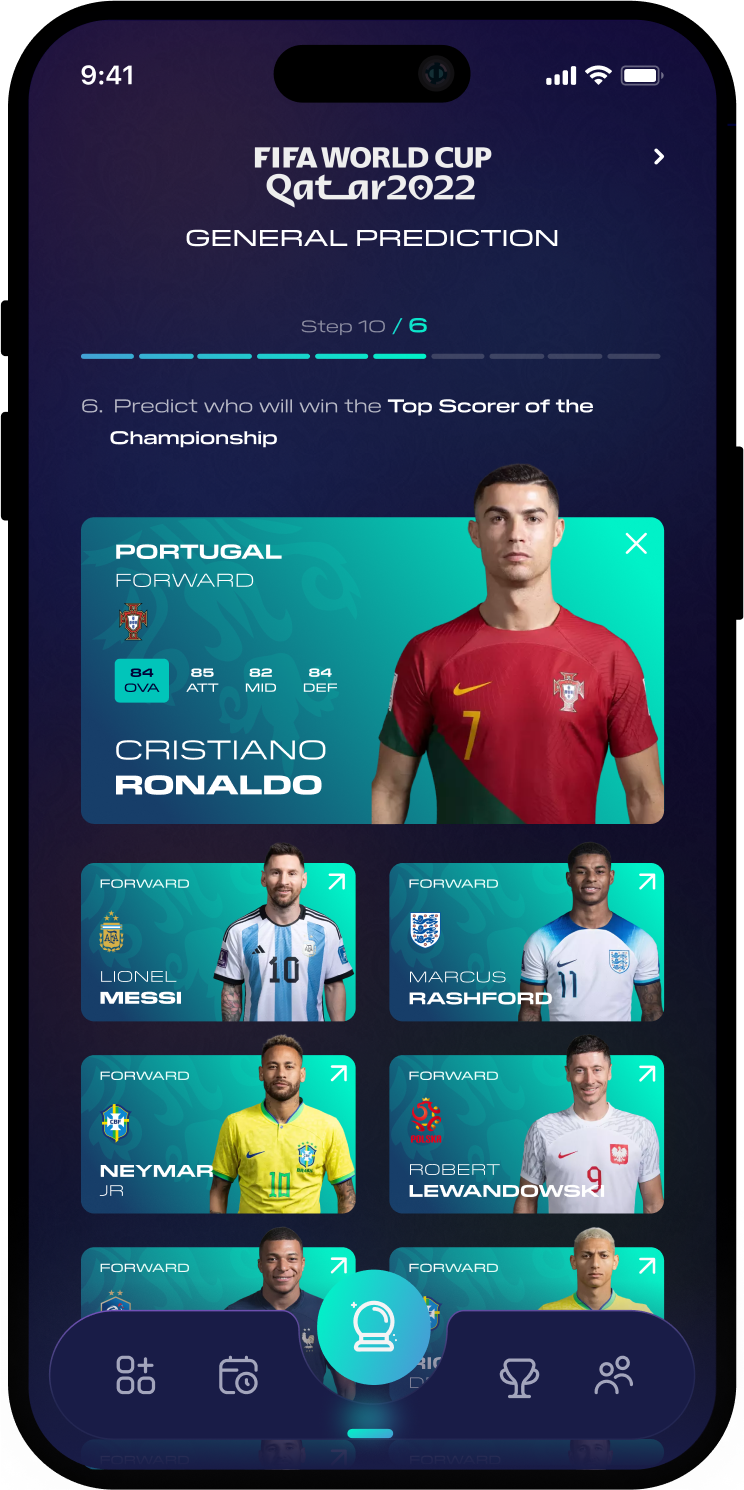Open the trophy tab
Image resolution: width=744 pixels, height=1490 pixels.
[x=519, y=1377]
